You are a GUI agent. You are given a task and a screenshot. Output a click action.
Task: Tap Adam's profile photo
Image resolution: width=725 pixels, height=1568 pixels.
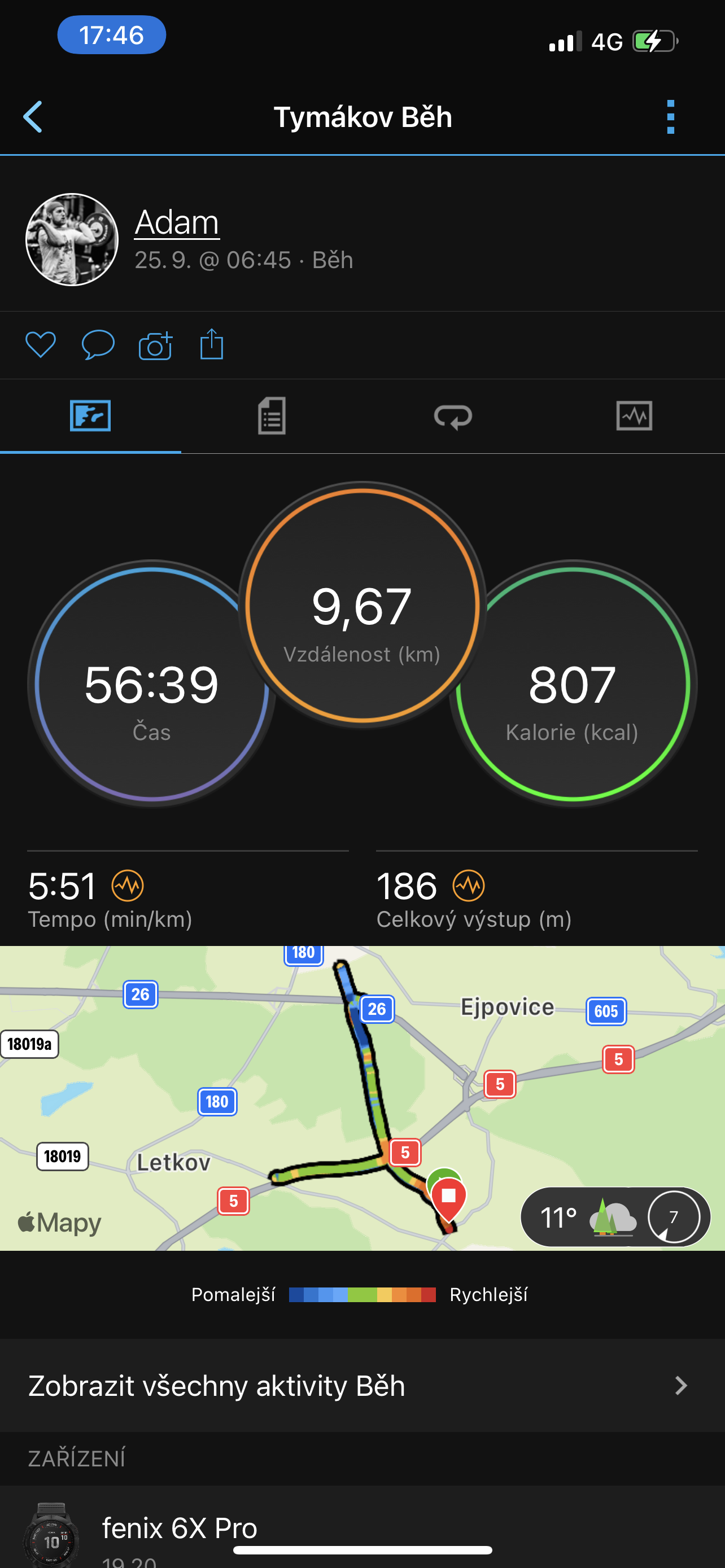coord(72,239)
